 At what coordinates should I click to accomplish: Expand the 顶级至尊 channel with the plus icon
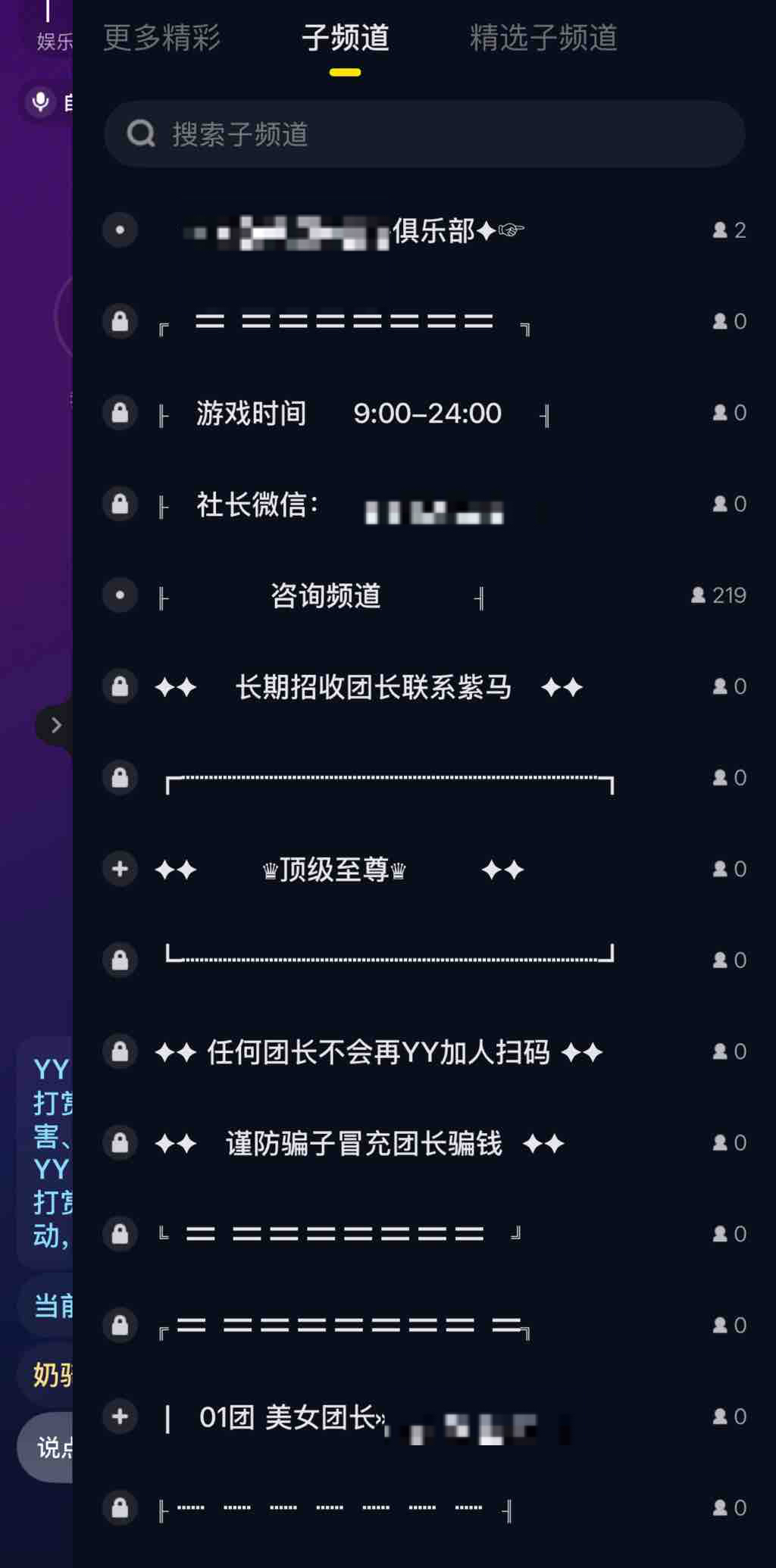click(120, 869)
